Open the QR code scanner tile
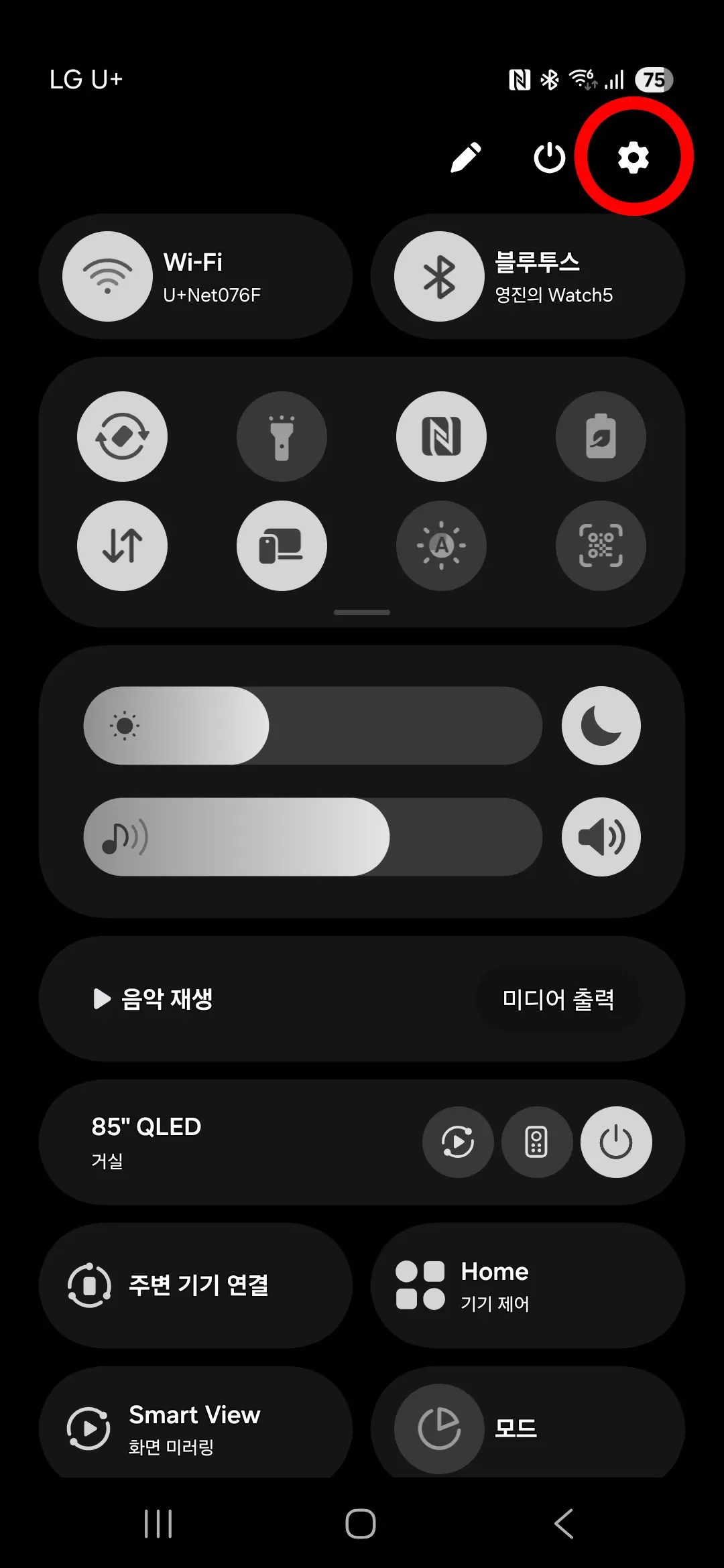The height and width of the screenshot is (1568, 724). pyautogui.click(x=601, y=546)
